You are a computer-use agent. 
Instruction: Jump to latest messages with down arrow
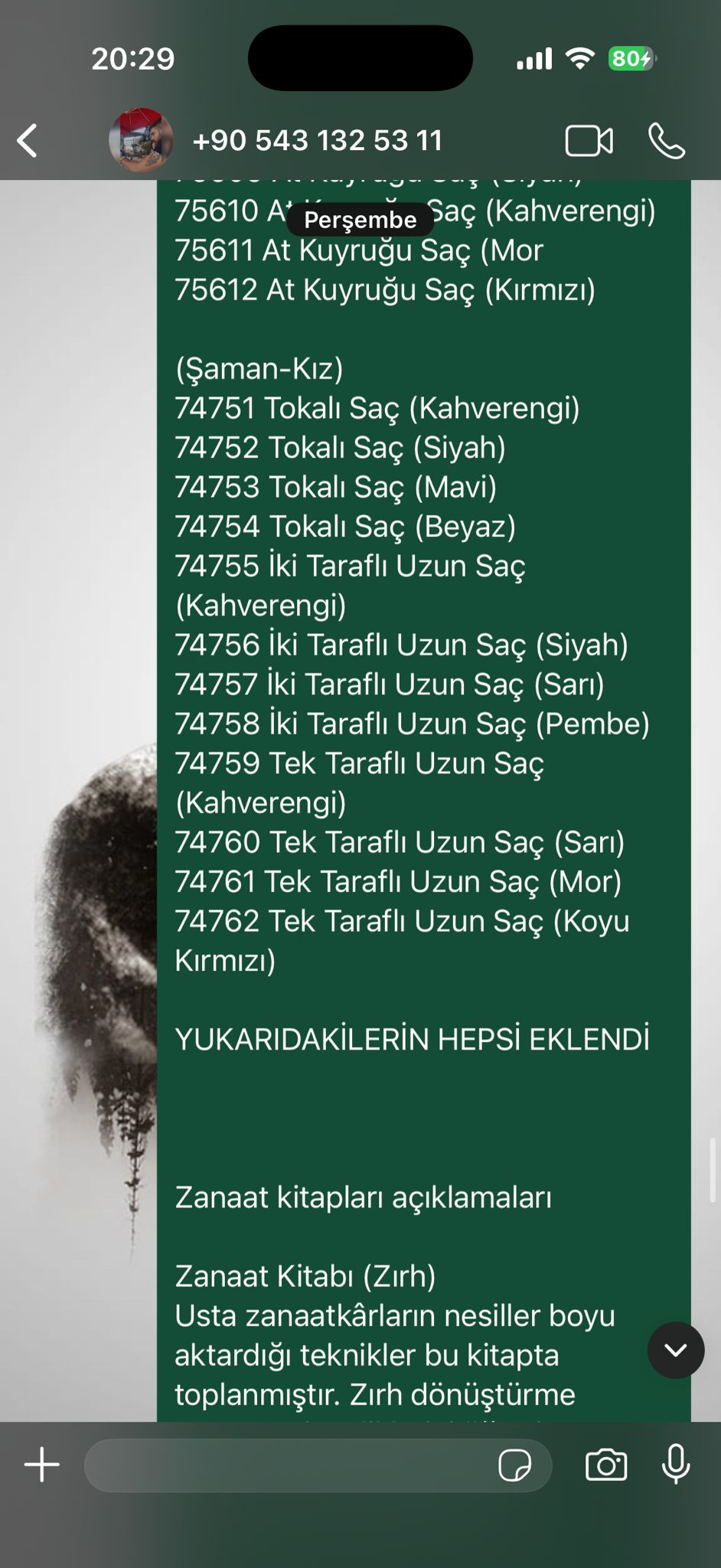[676, 1350]
